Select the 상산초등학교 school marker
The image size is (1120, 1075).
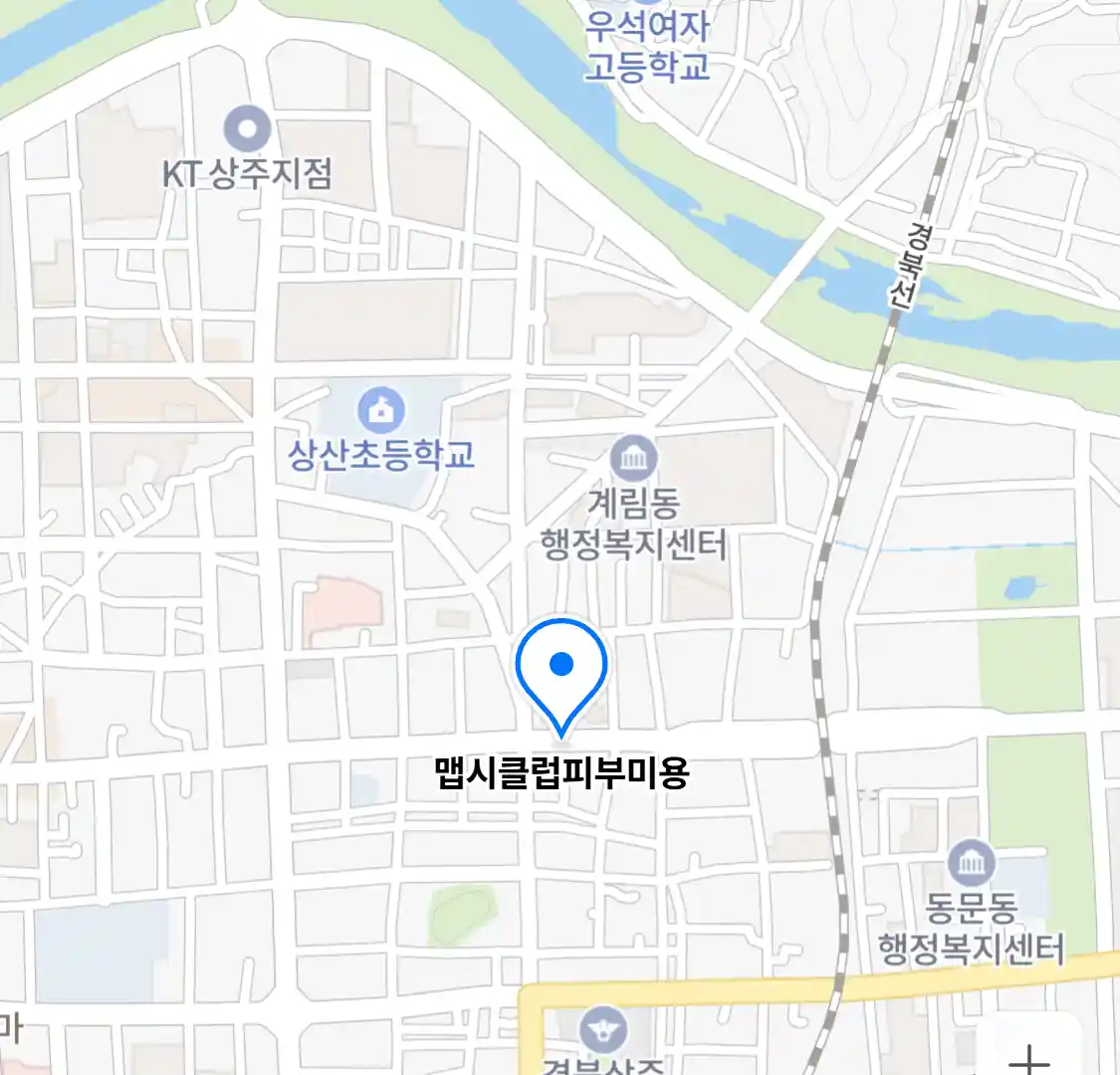(380, 409)
